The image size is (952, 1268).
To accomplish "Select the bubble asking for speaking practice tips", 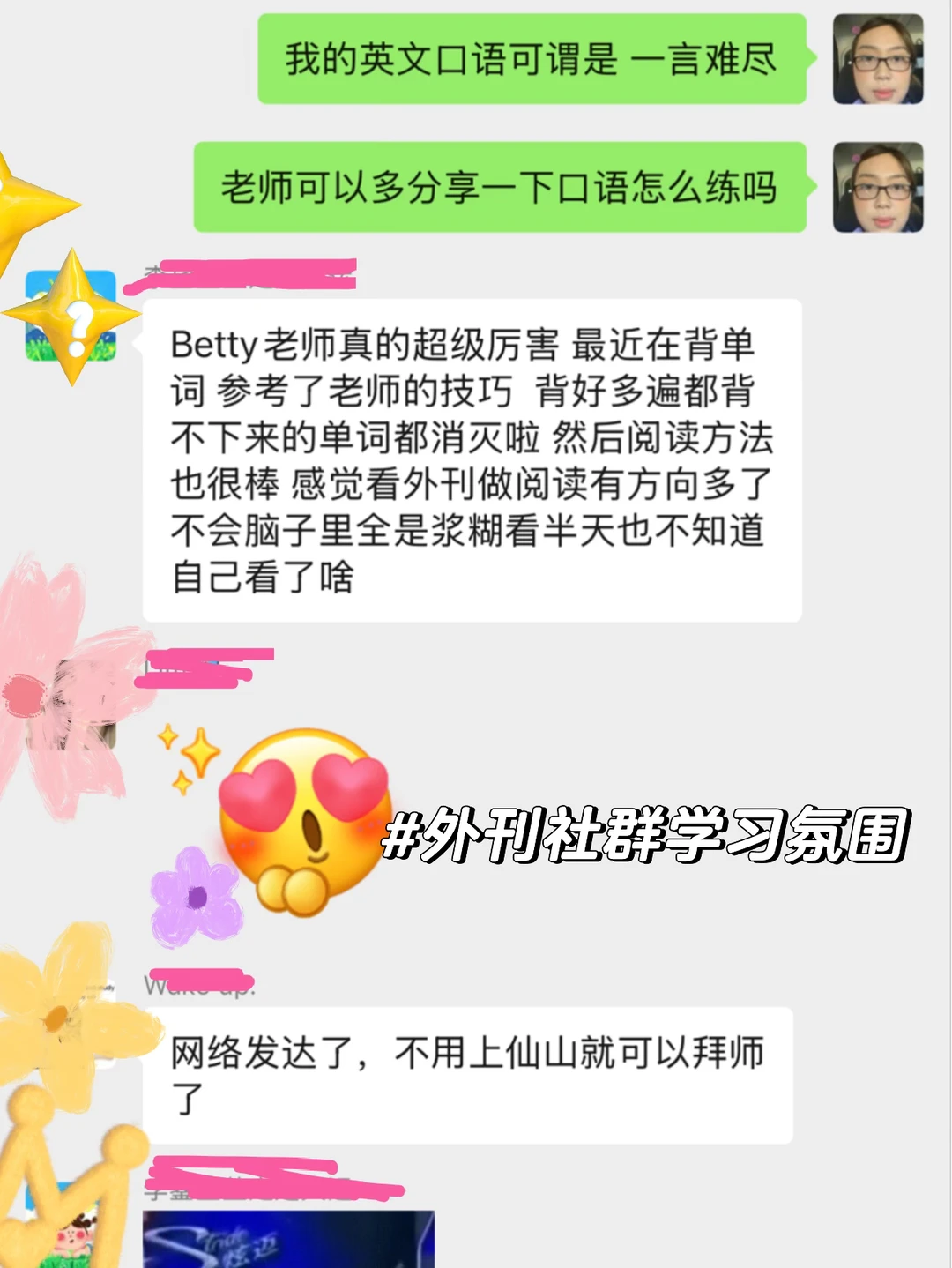I will (502, 187).
